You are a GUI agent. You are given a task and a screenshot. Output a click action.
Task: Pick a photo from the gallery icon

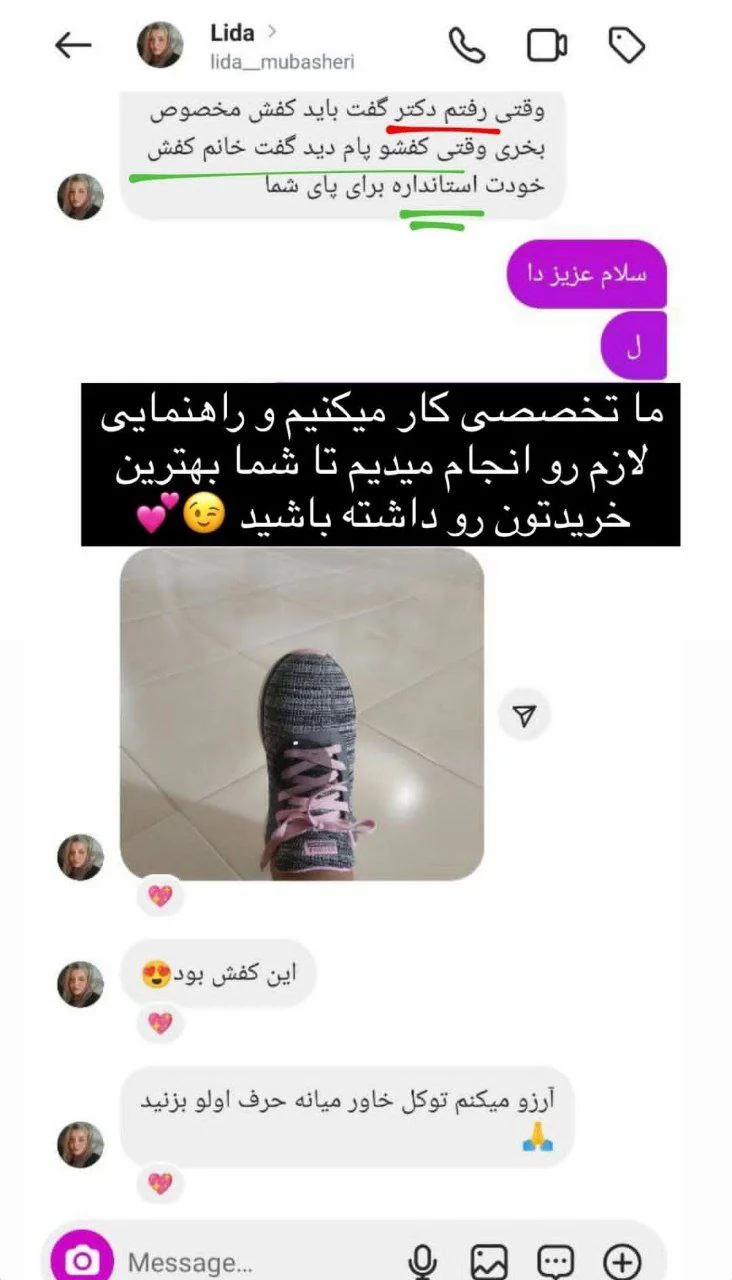tap(489, 1262)
